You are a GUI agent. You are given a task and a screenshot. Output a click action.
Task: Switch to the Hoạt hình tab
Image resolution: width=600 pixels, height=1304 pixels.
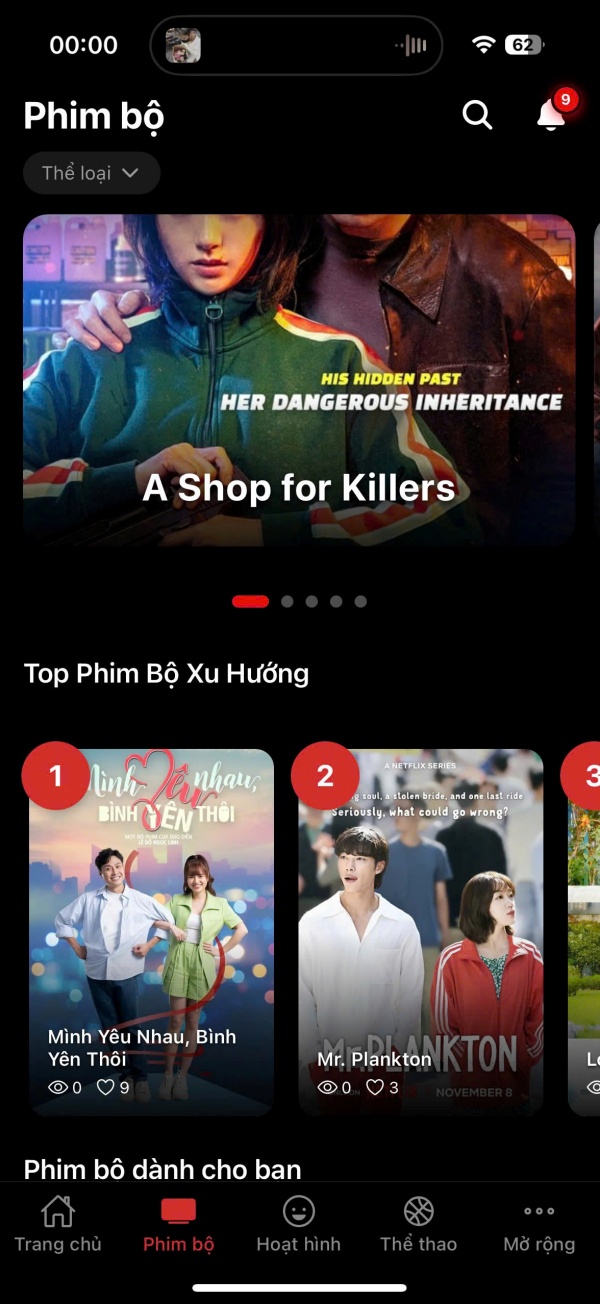click(x=299, y=1224)
